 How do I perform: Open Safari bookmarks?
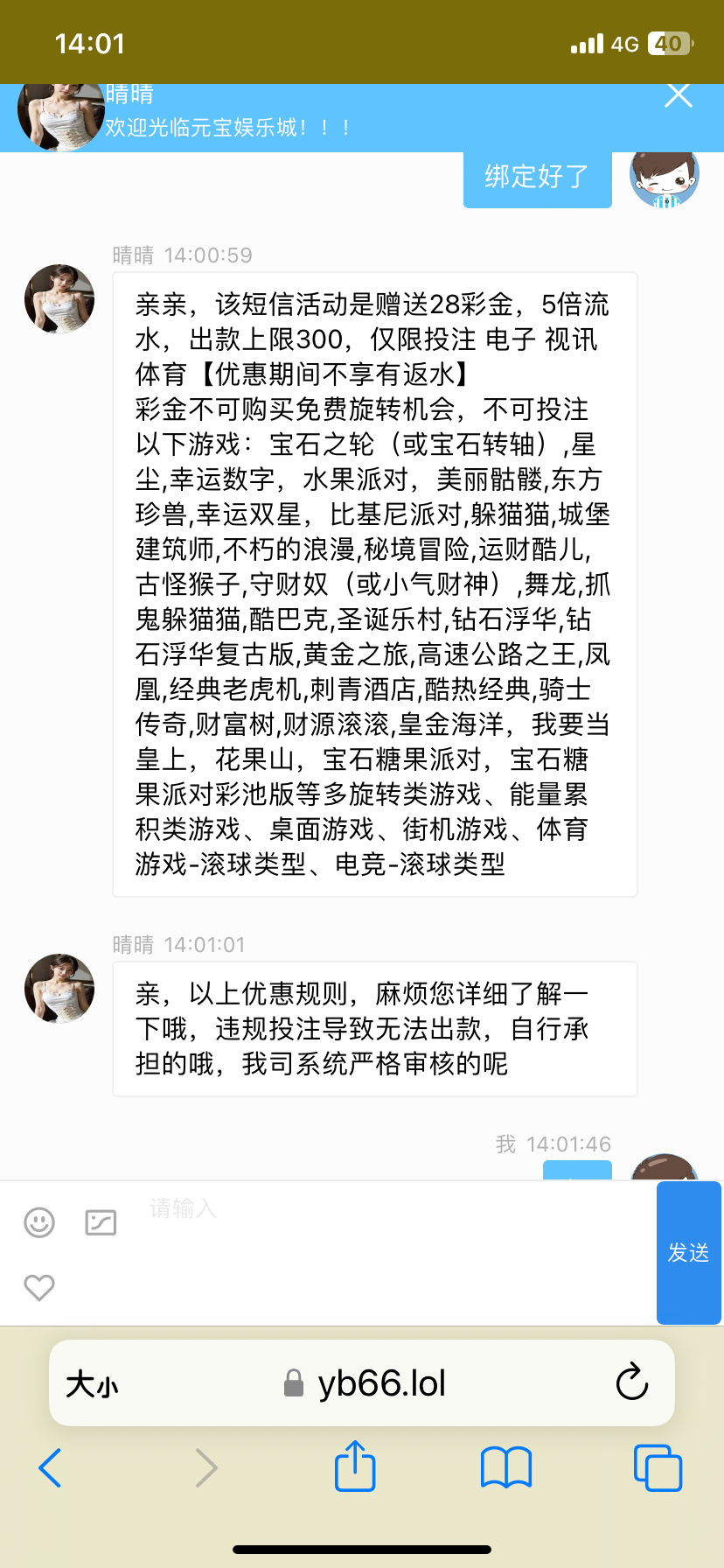pyautogui.click(x=506, y=1467)
